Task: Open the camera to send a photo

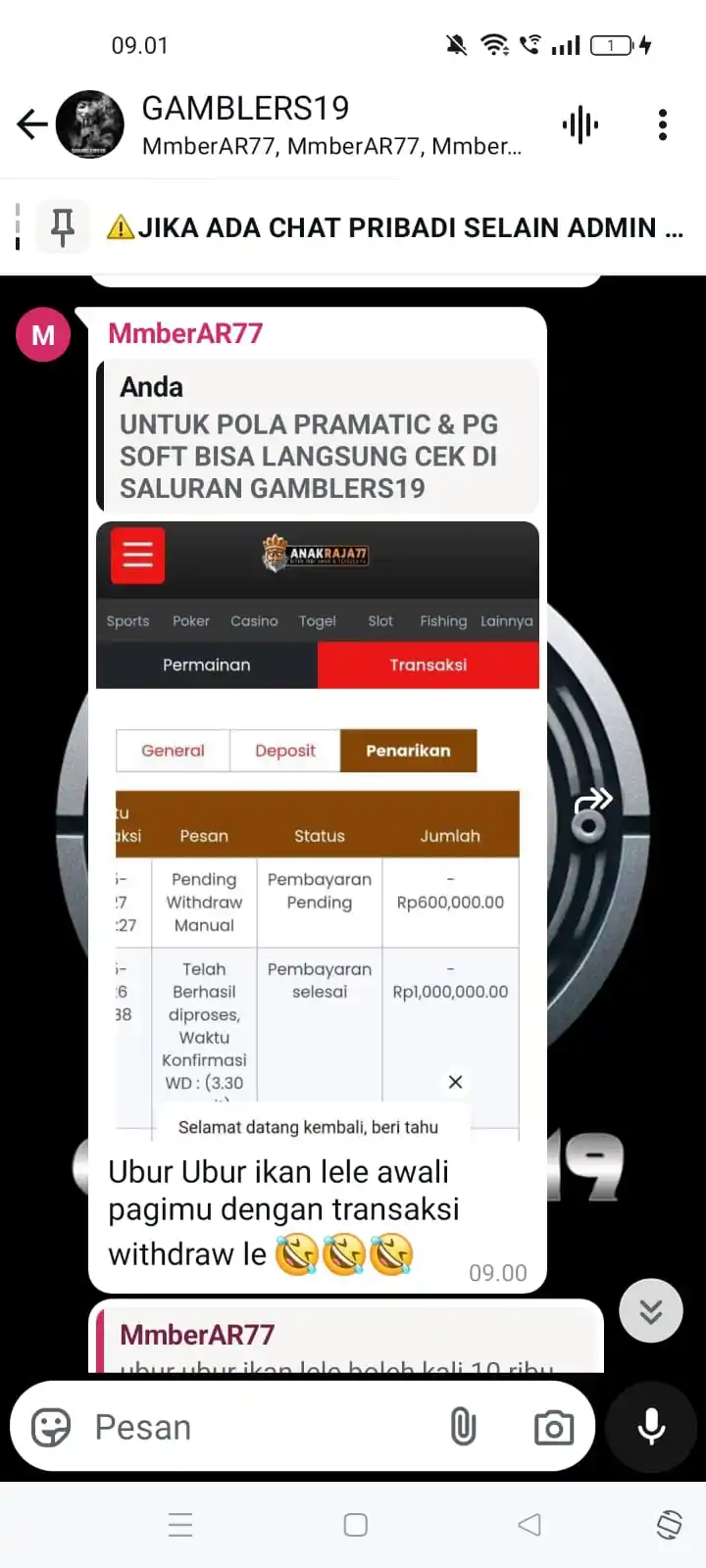Action: 553,1428
